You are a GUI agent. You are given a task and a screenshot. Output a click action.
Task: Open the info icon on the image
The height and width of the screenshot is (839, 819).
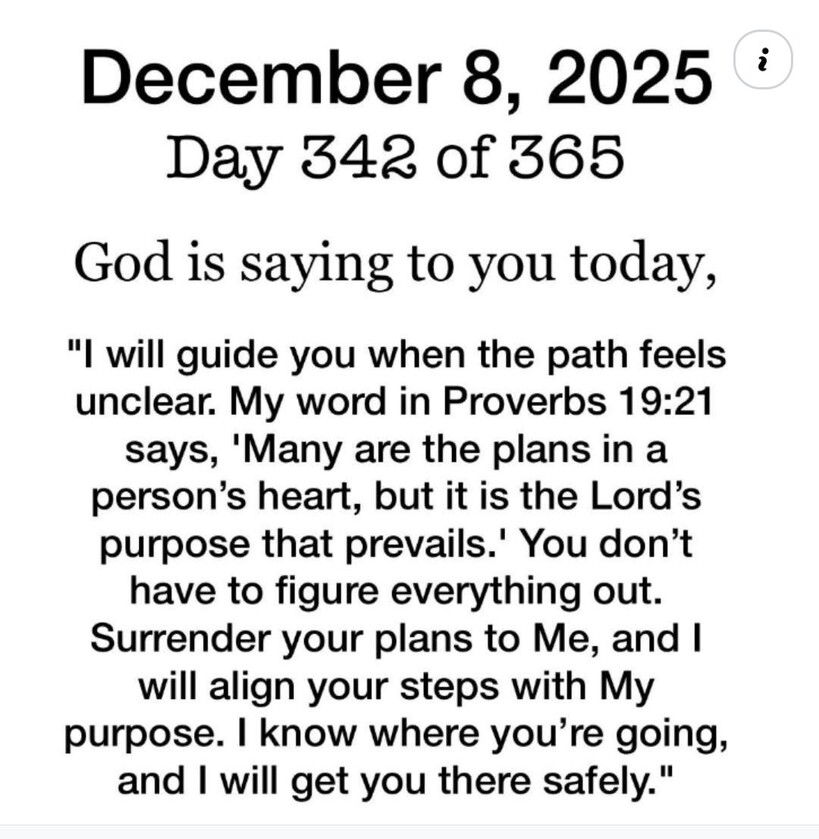click(x=763, y=60)
